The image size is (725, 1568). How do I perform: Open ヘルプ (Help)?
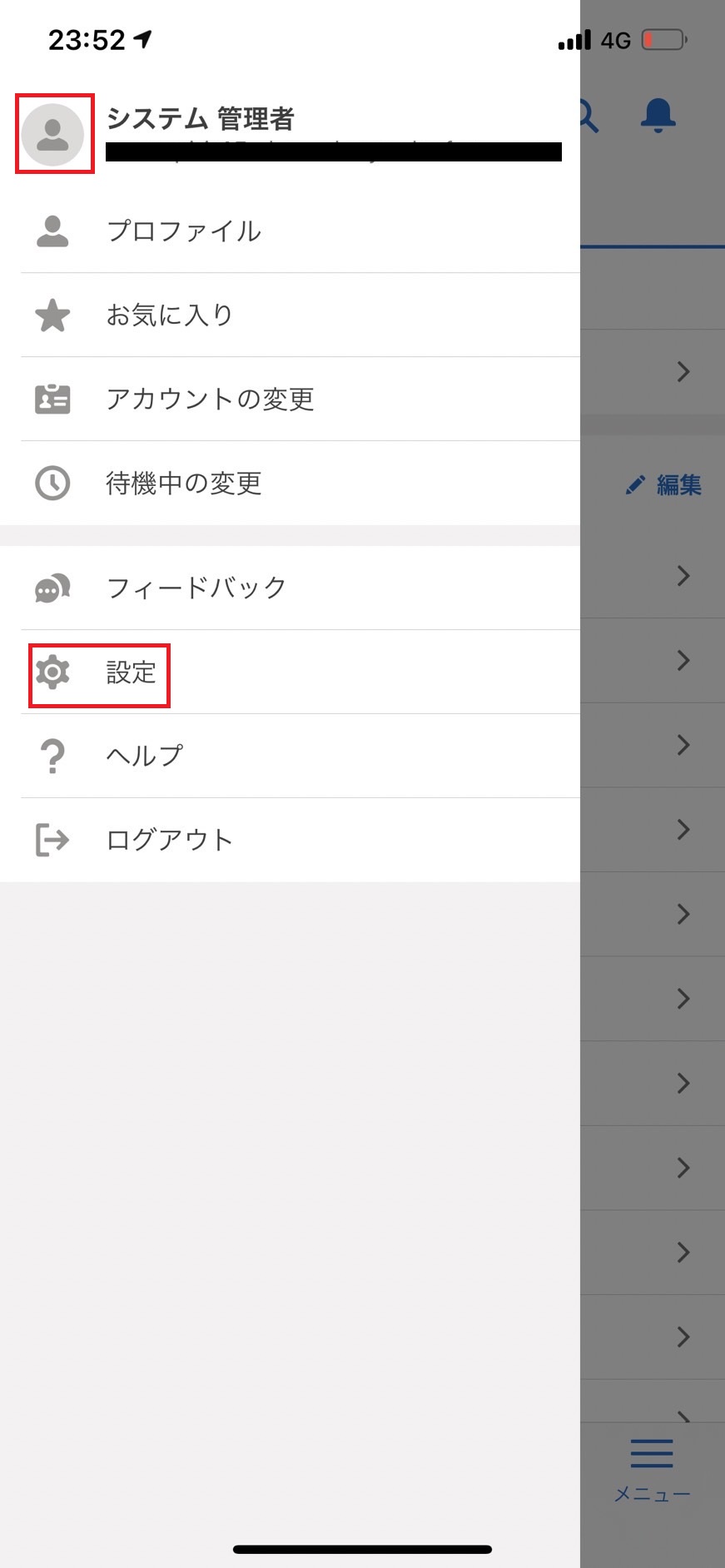click(x=290, y=756)
